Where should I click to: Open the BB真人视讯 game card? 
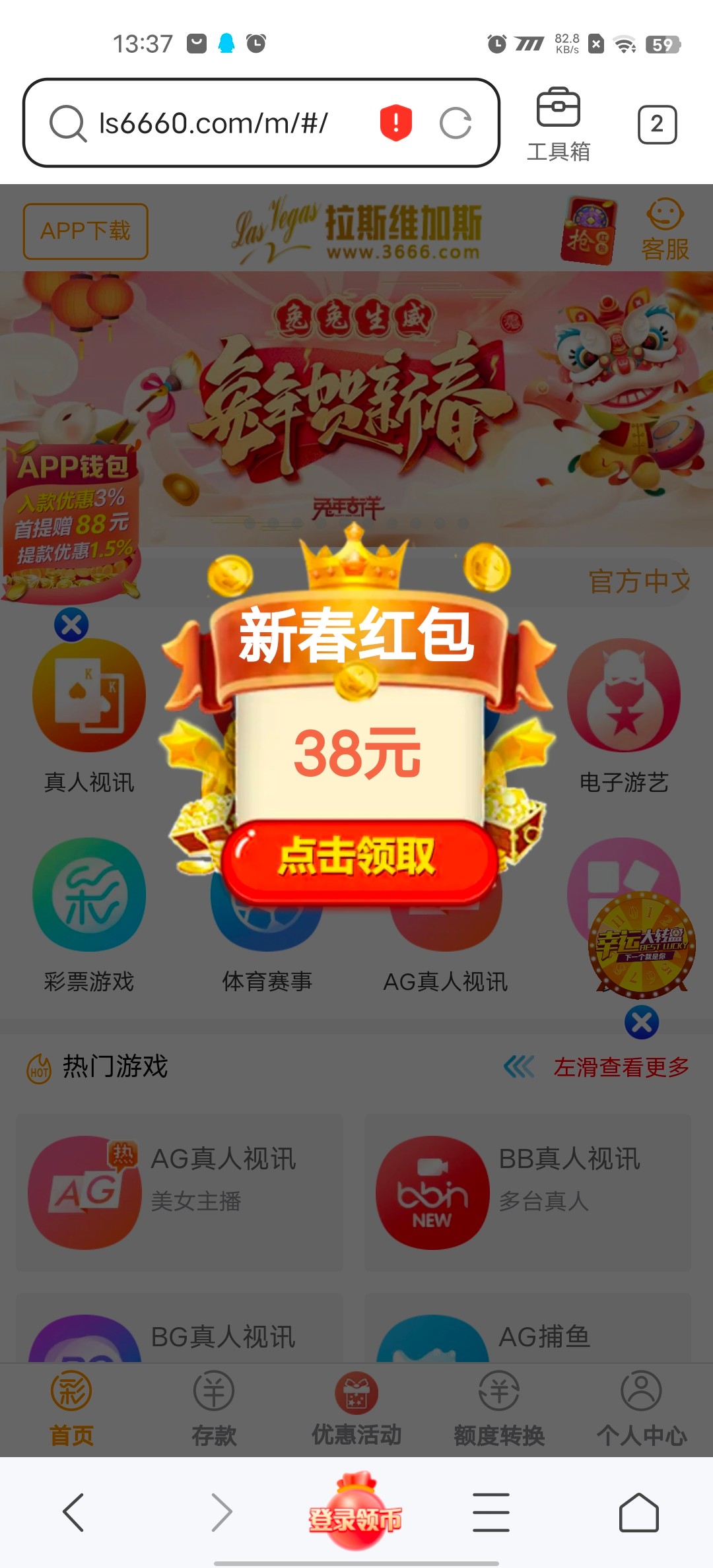pos(527,1192)
